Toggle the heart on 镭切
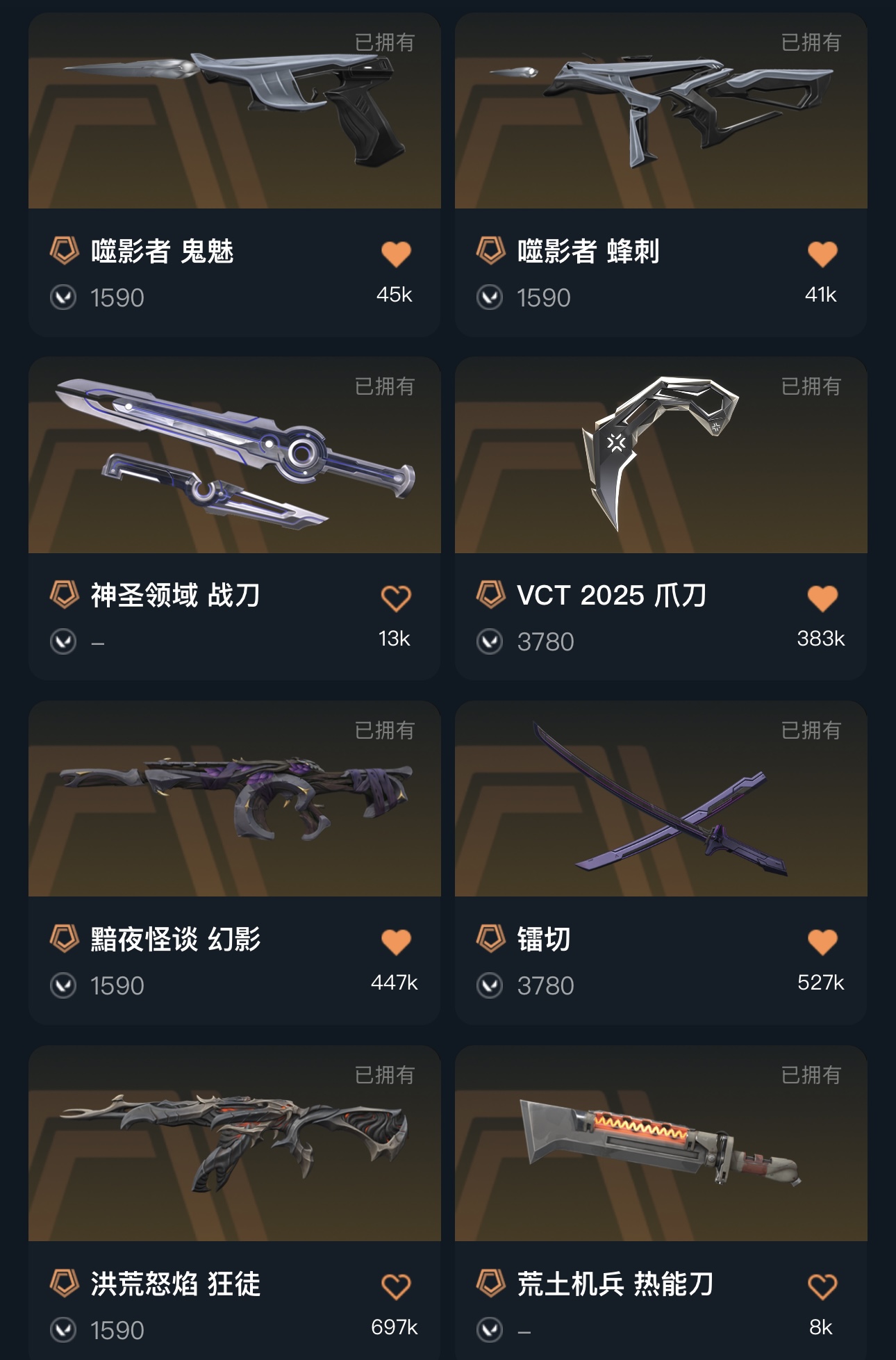This screenshot has height=1360, width=896. 822,942
